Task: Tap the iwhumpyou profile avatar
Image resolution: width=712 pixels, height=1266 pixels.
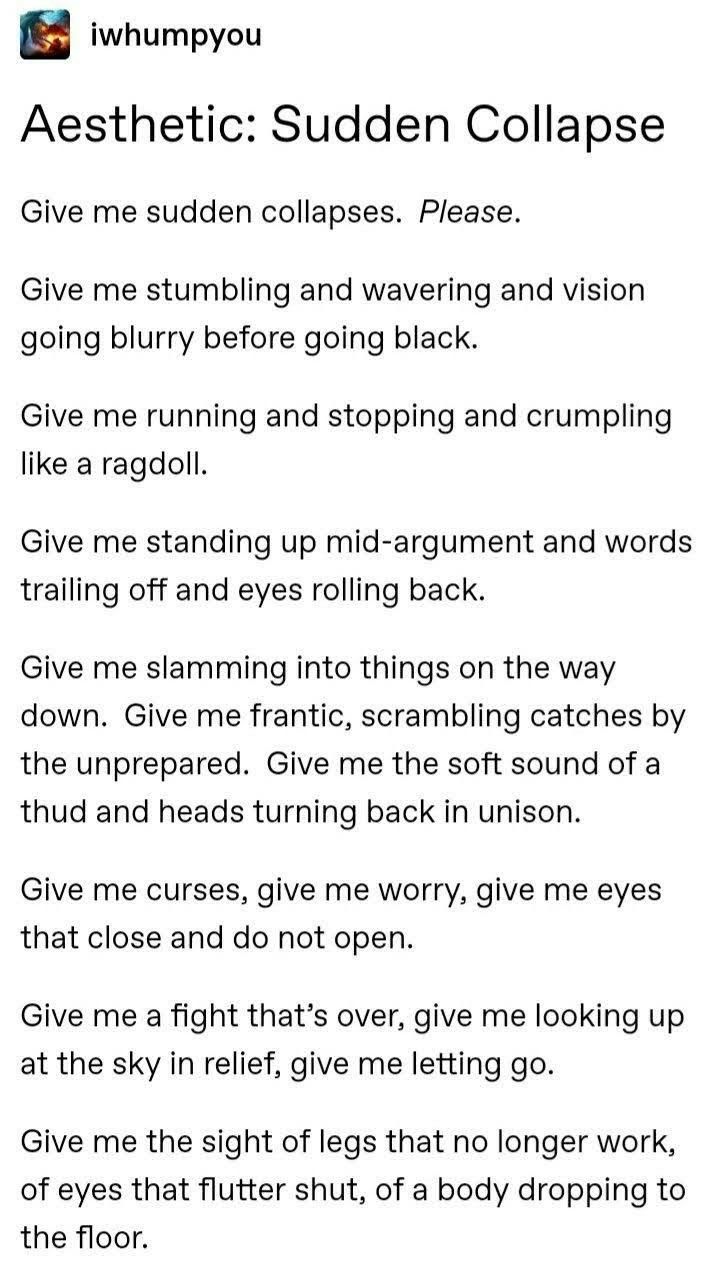Action: (45, 37)
